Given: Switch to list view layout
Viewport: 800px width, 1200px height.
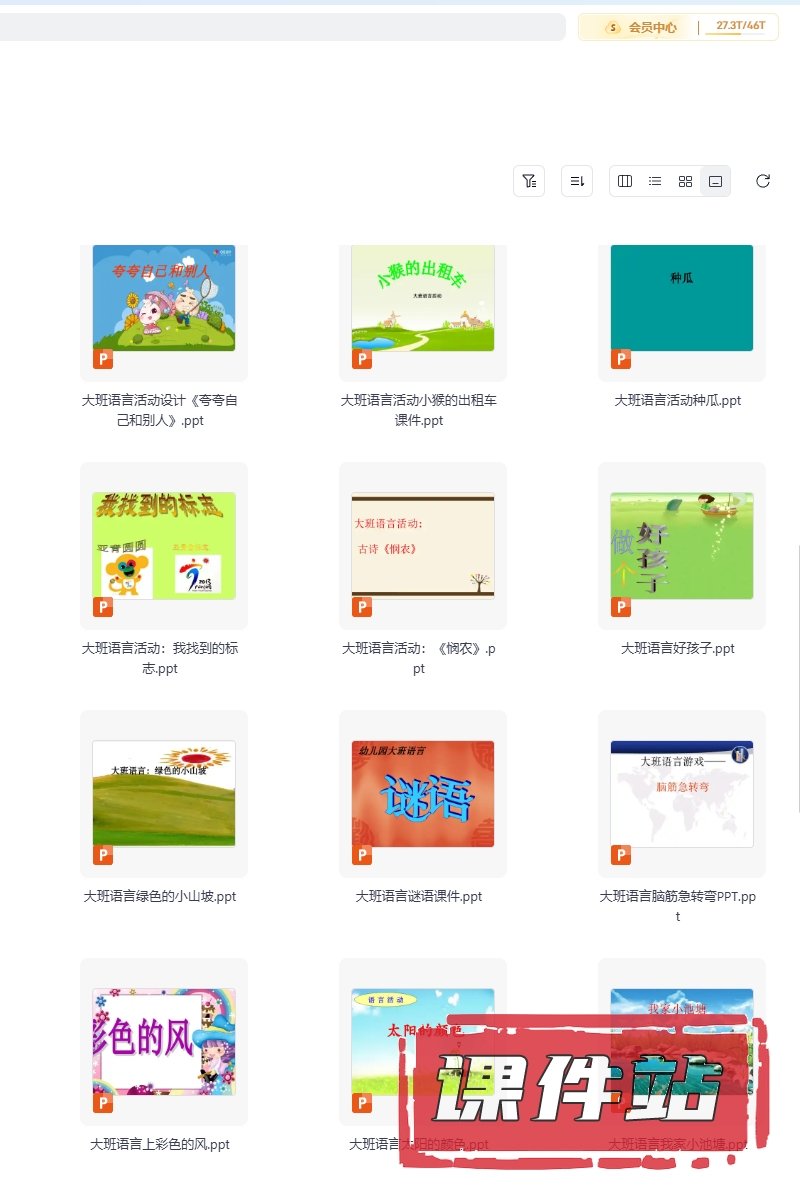Looking at the screenshot, I should 655,181.
